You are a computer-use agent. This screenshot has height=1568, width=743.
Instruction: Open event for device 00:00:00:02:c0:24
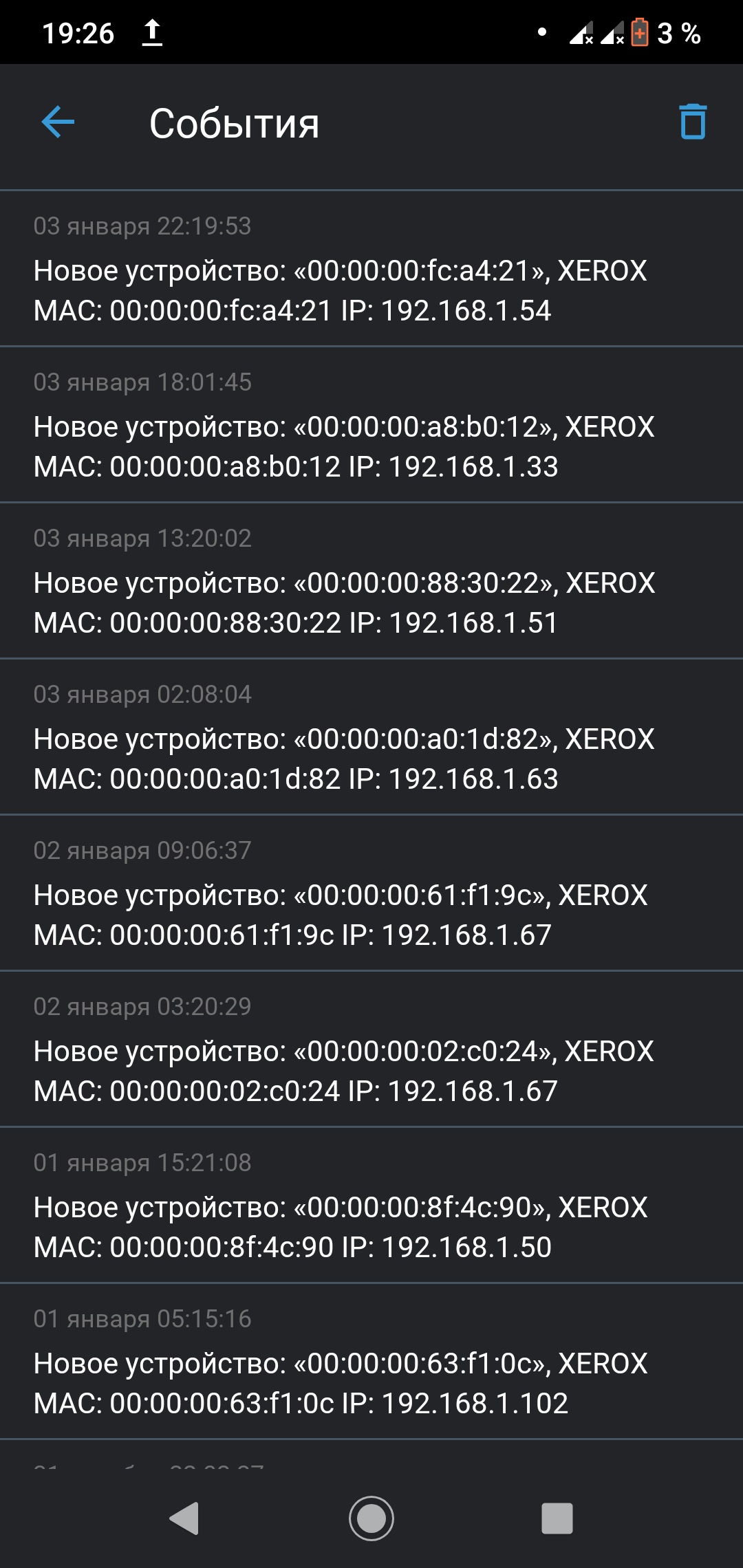coord(371,1050)
